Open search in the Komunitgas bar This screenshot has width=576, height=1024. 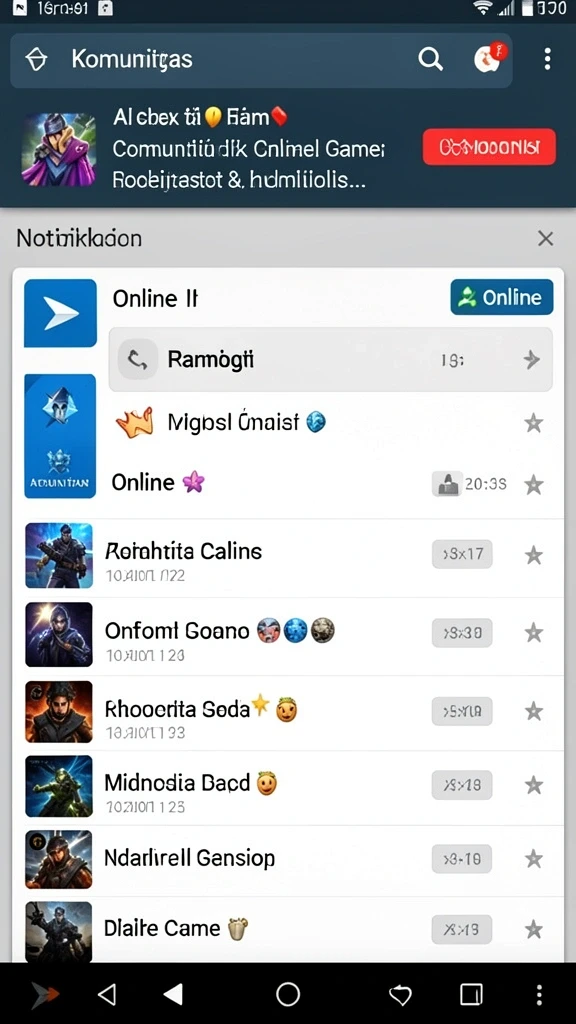(430, 59)
